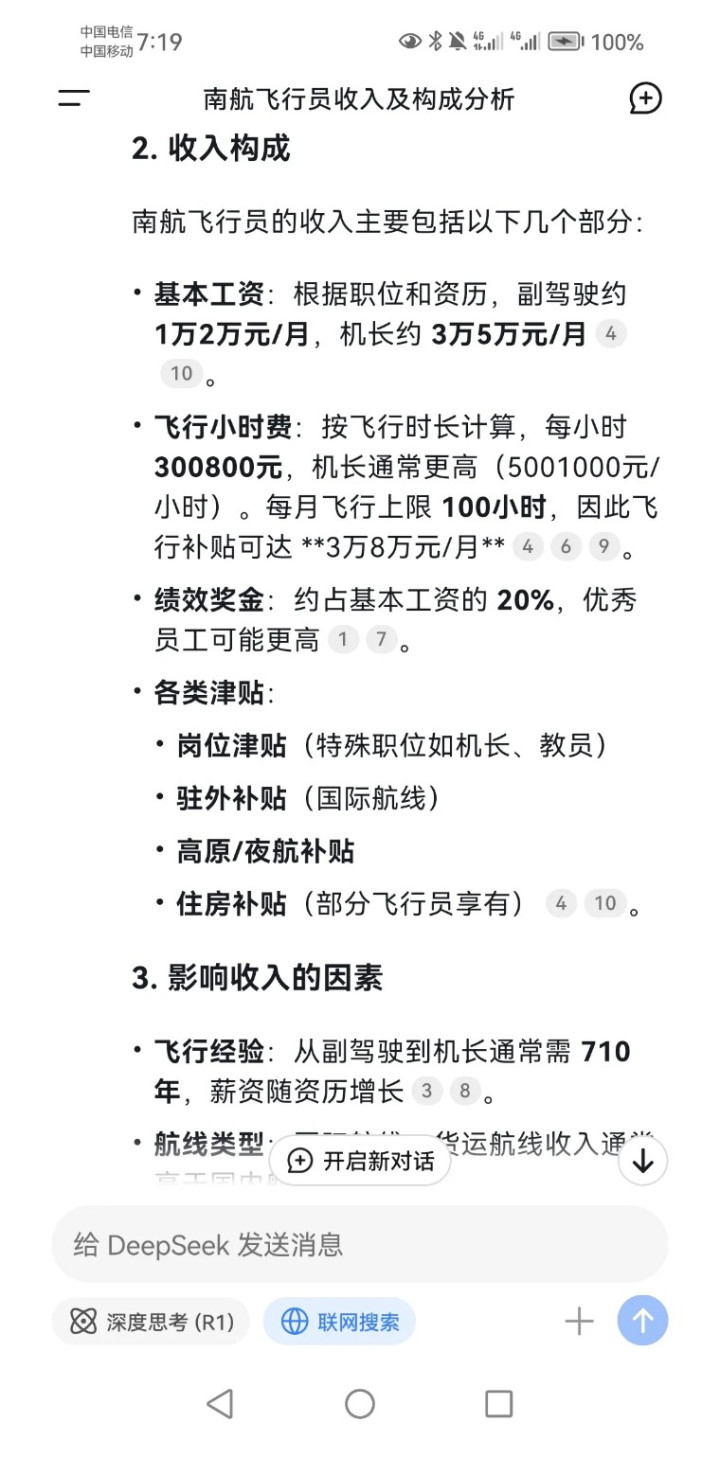
Task: Open citation 6 after 飞行小时费
Action: point(565,547)
